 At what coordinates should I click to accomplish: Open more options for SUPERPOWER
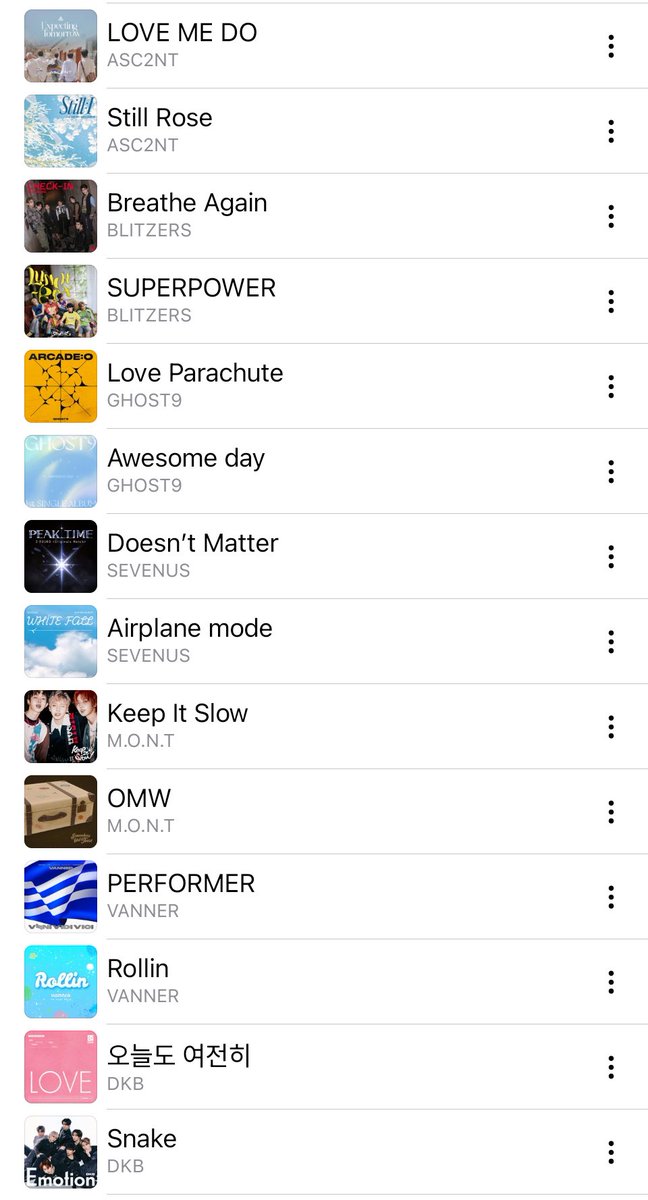(611, 301)
